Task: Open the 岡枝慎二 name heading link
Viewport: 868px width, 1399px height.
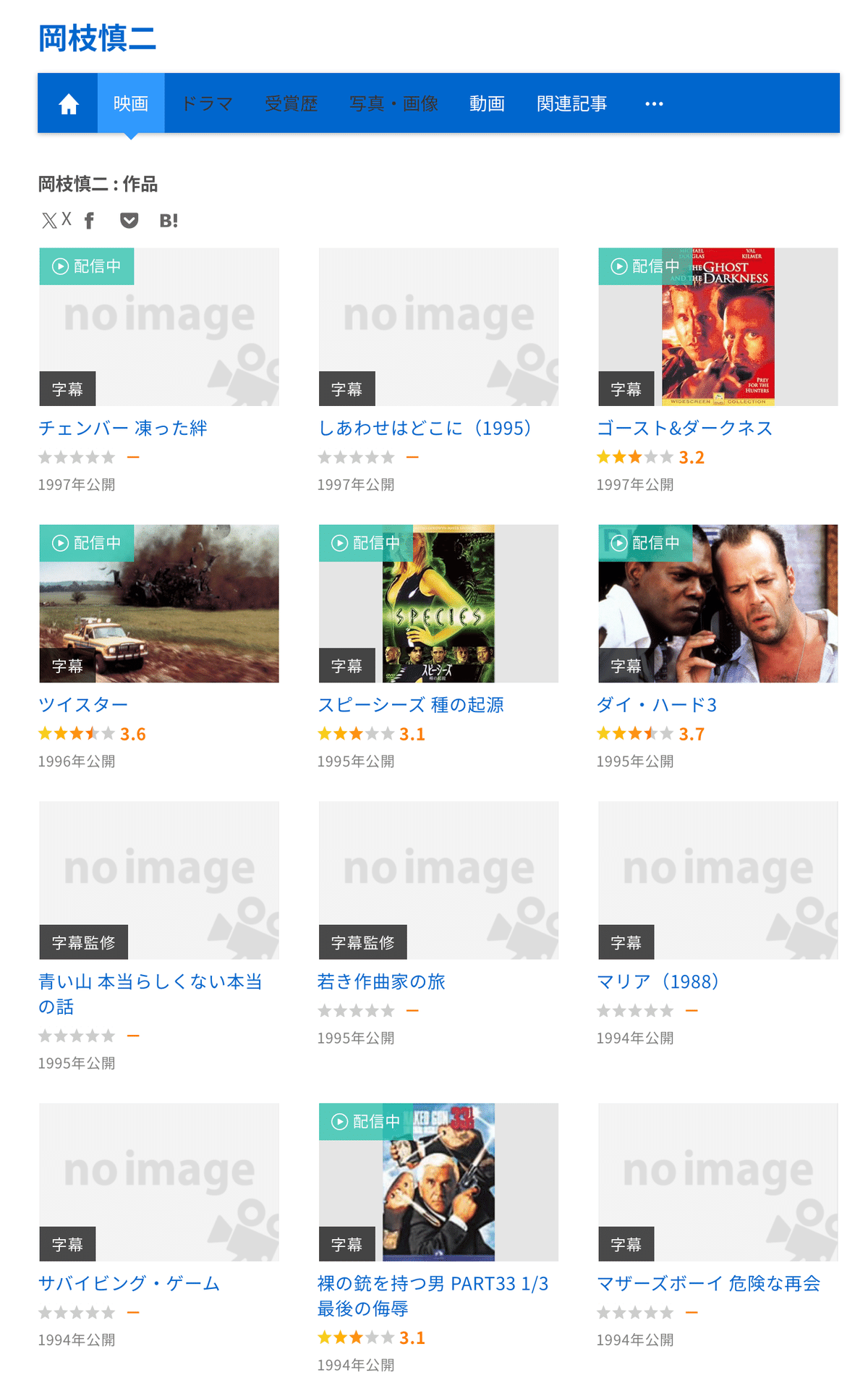Action: [97, 38]
